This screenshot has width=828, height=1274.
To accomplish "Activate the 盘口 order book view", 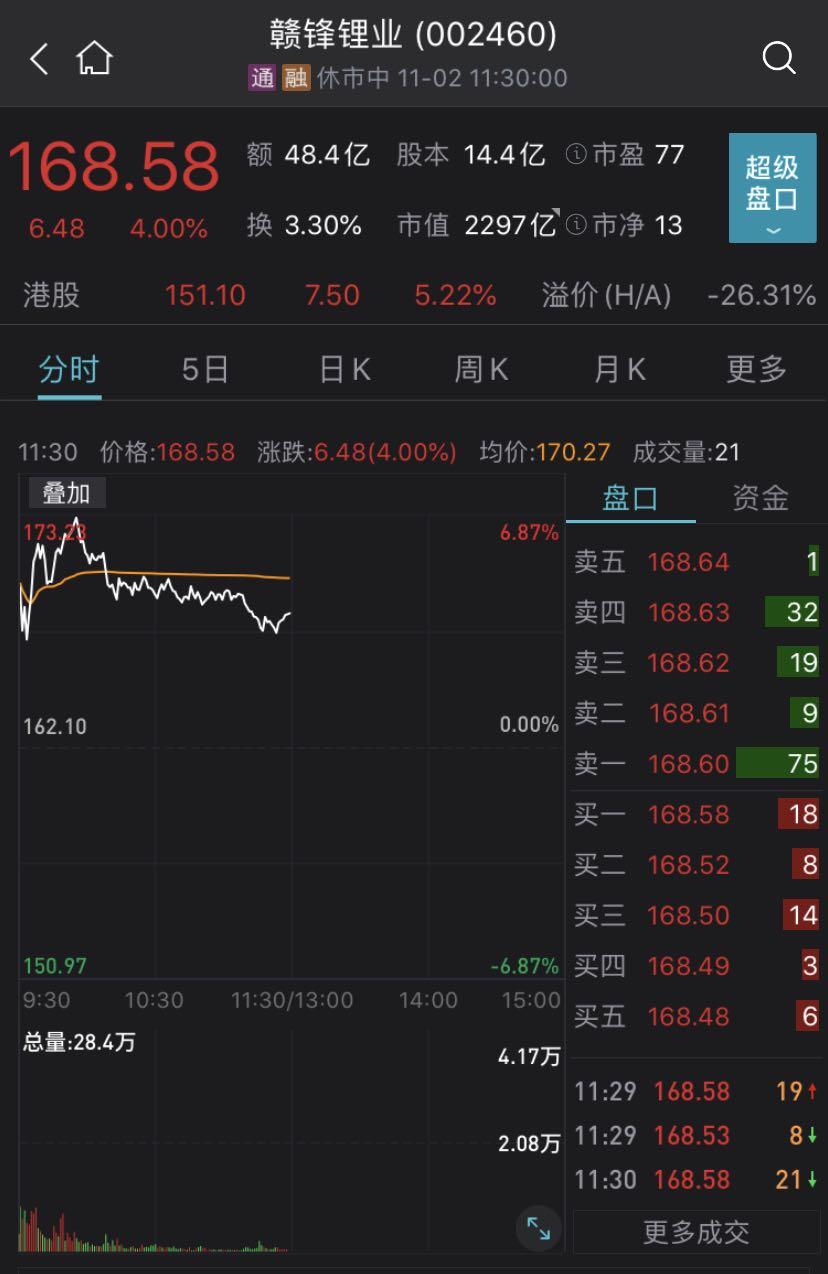I will point(631,498).
